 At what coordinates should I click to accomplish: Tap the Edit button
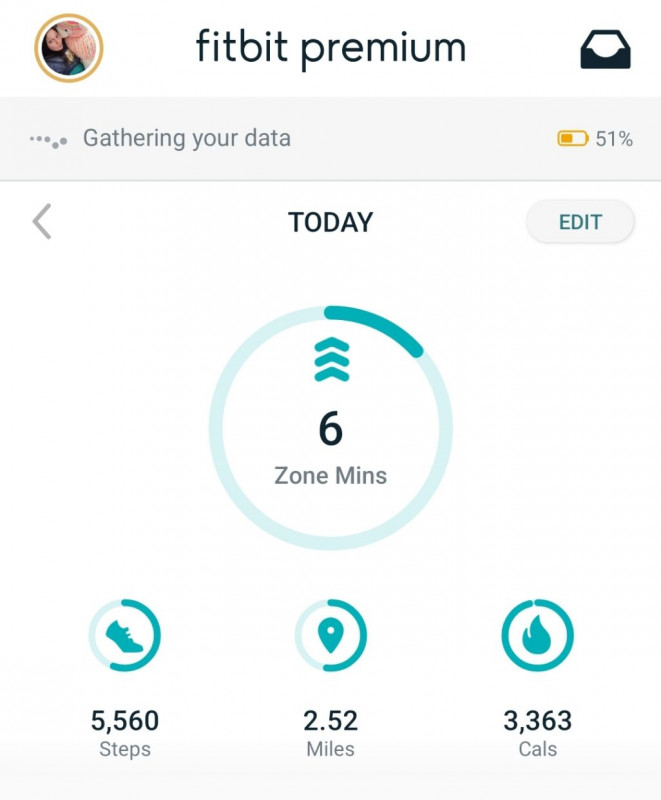(580, 222)
